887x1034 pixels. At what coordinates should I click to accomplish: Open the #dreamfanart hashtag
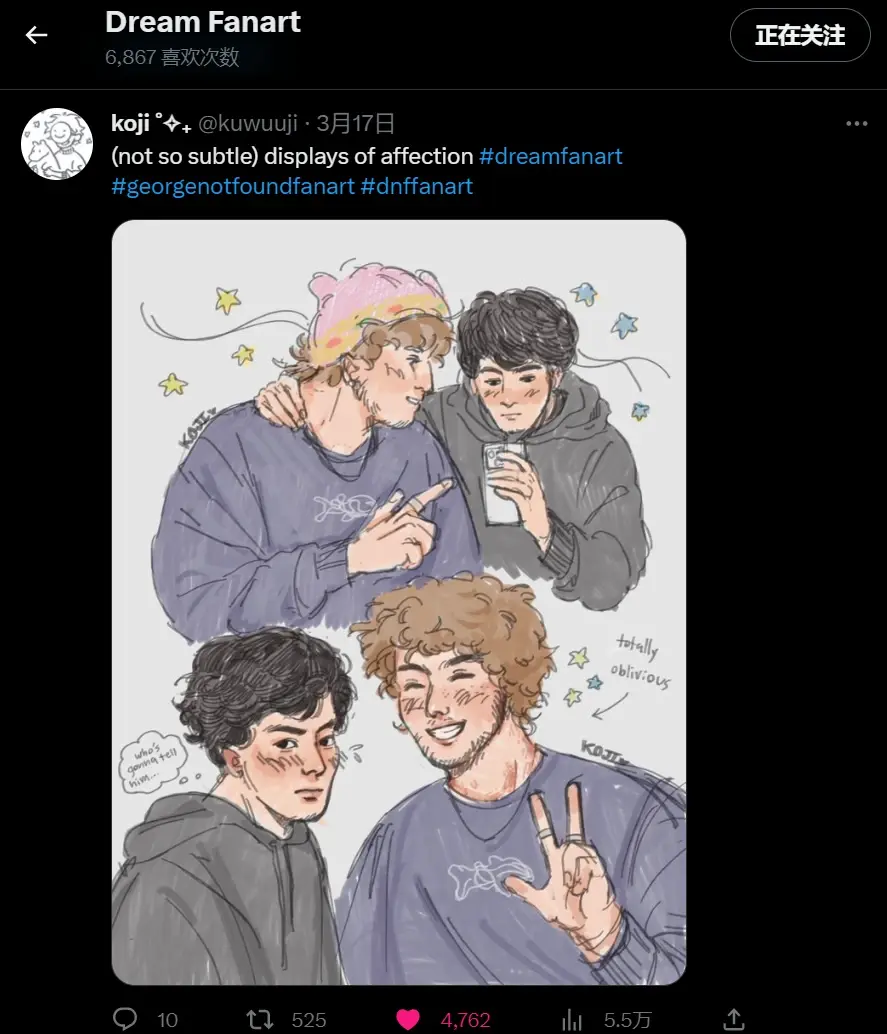[x=550, y=156]
